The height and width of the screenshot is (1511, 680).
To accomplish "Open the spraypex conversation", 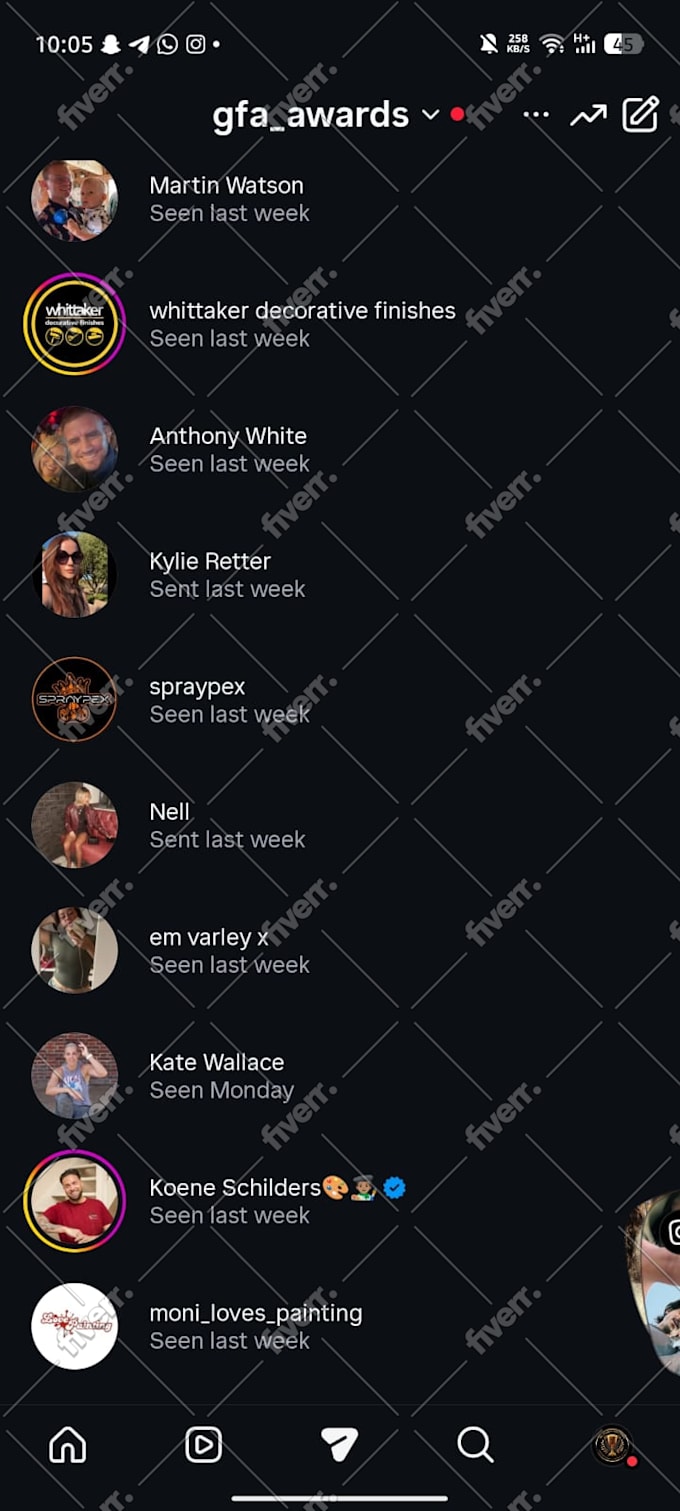I will pos(340,700).
